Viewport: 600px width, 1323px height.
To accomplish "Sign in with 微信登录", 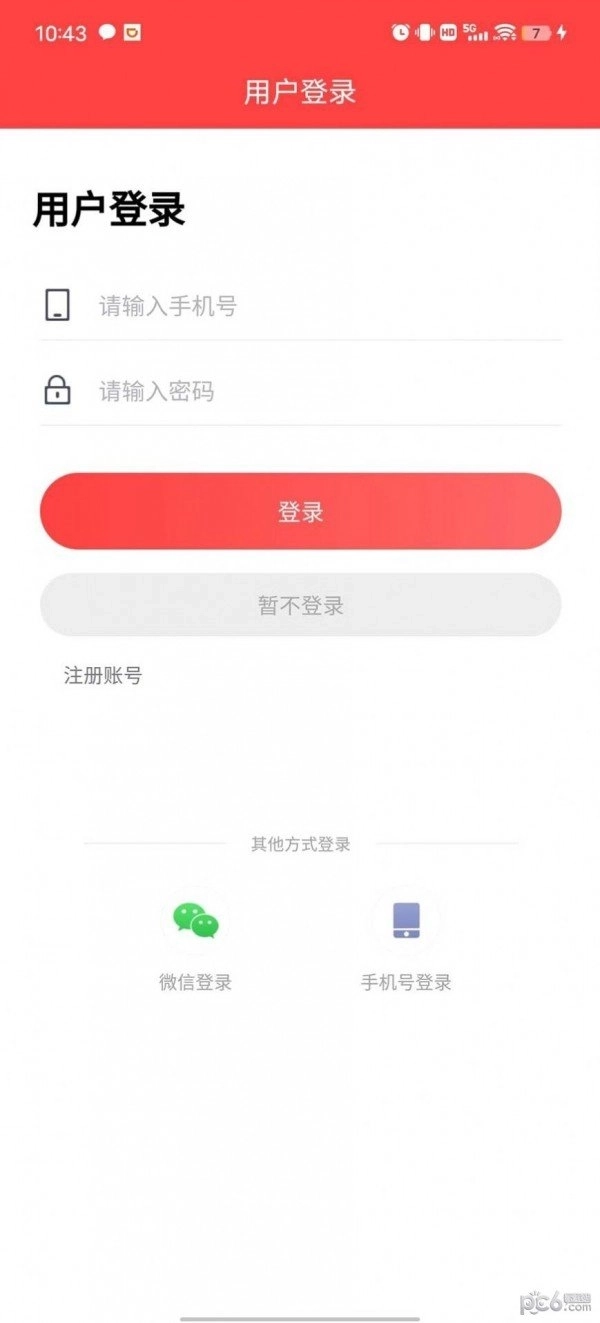I will click(x=195, y=937).
